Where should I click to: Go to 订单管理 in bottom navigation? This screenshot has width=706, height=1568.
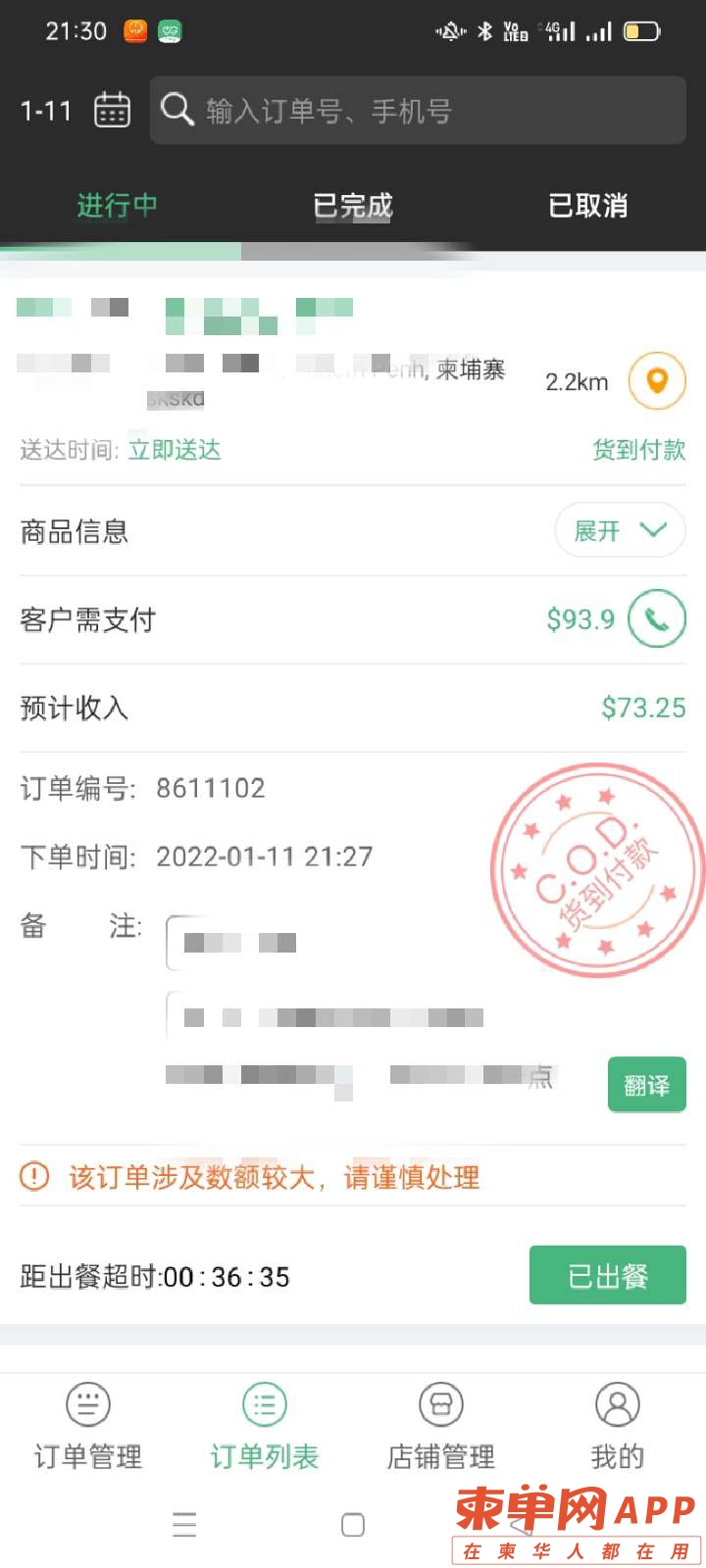[x=88, y=1426]
